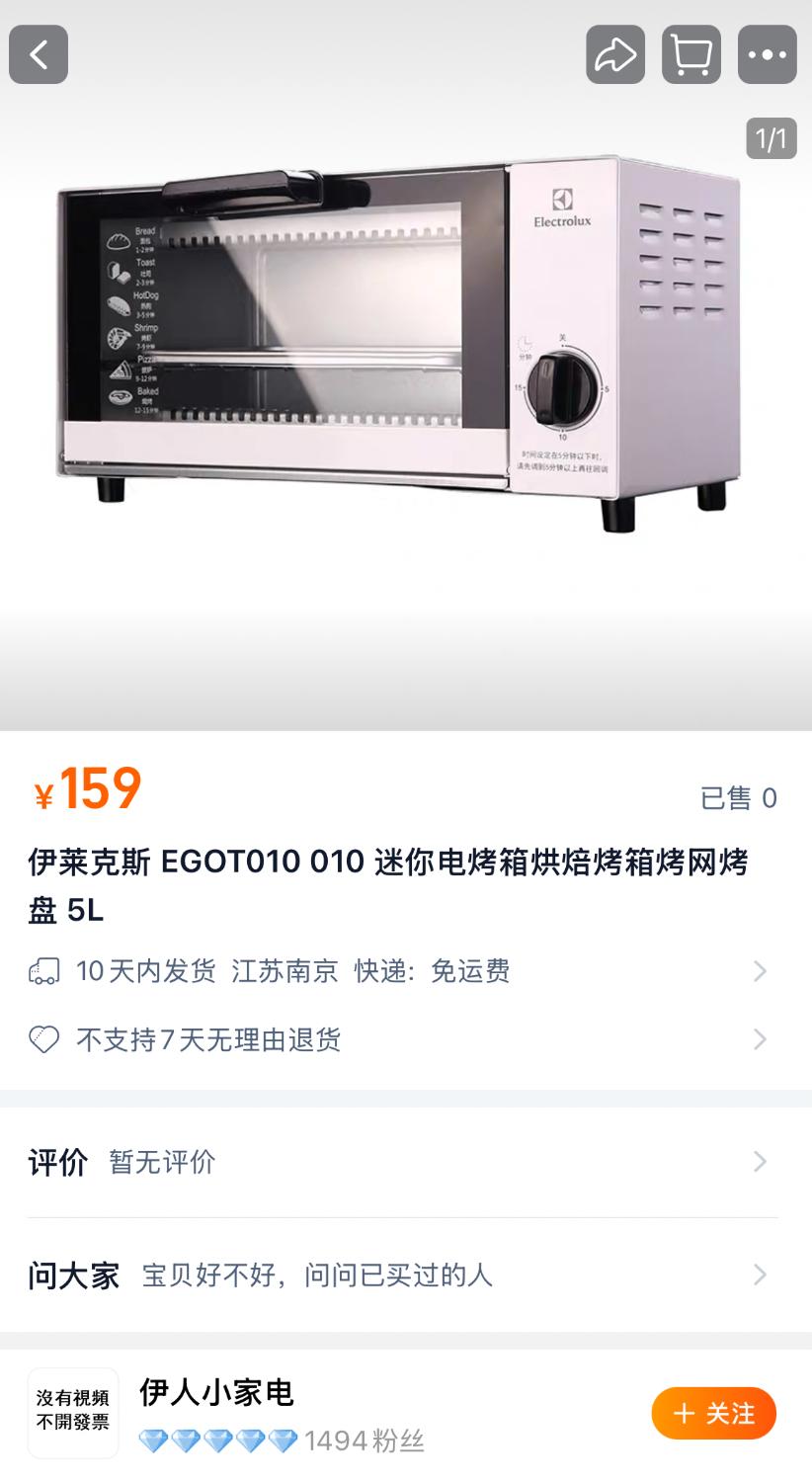812x1482 pixels.
Task: Visit the 伊人小家电 shop page
Action: pyautogui.click(x=217, y=1393)
